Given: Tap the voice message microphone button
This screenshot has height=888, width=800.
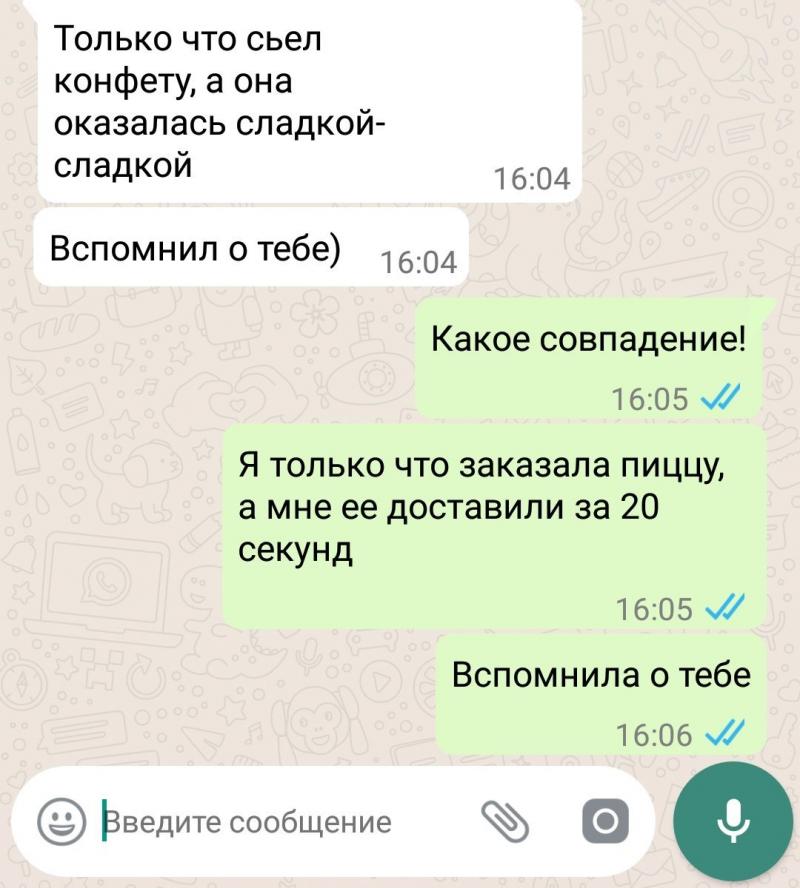Looking at the screenshot, I should pyautogui.click(x=736, y=821).
